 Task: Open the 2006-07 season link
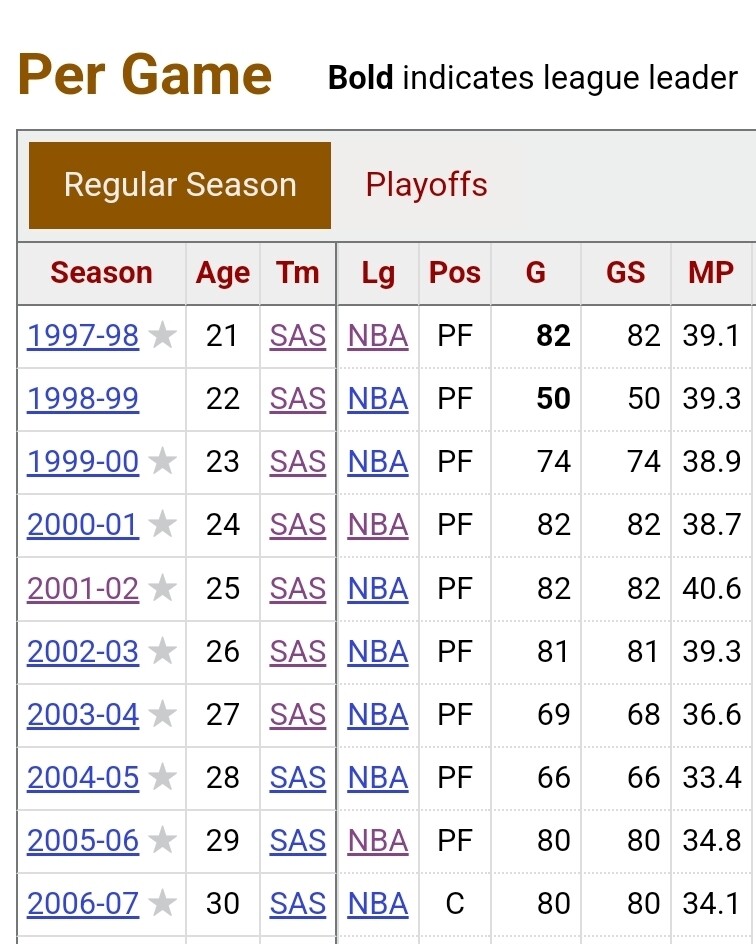[83, 904]
